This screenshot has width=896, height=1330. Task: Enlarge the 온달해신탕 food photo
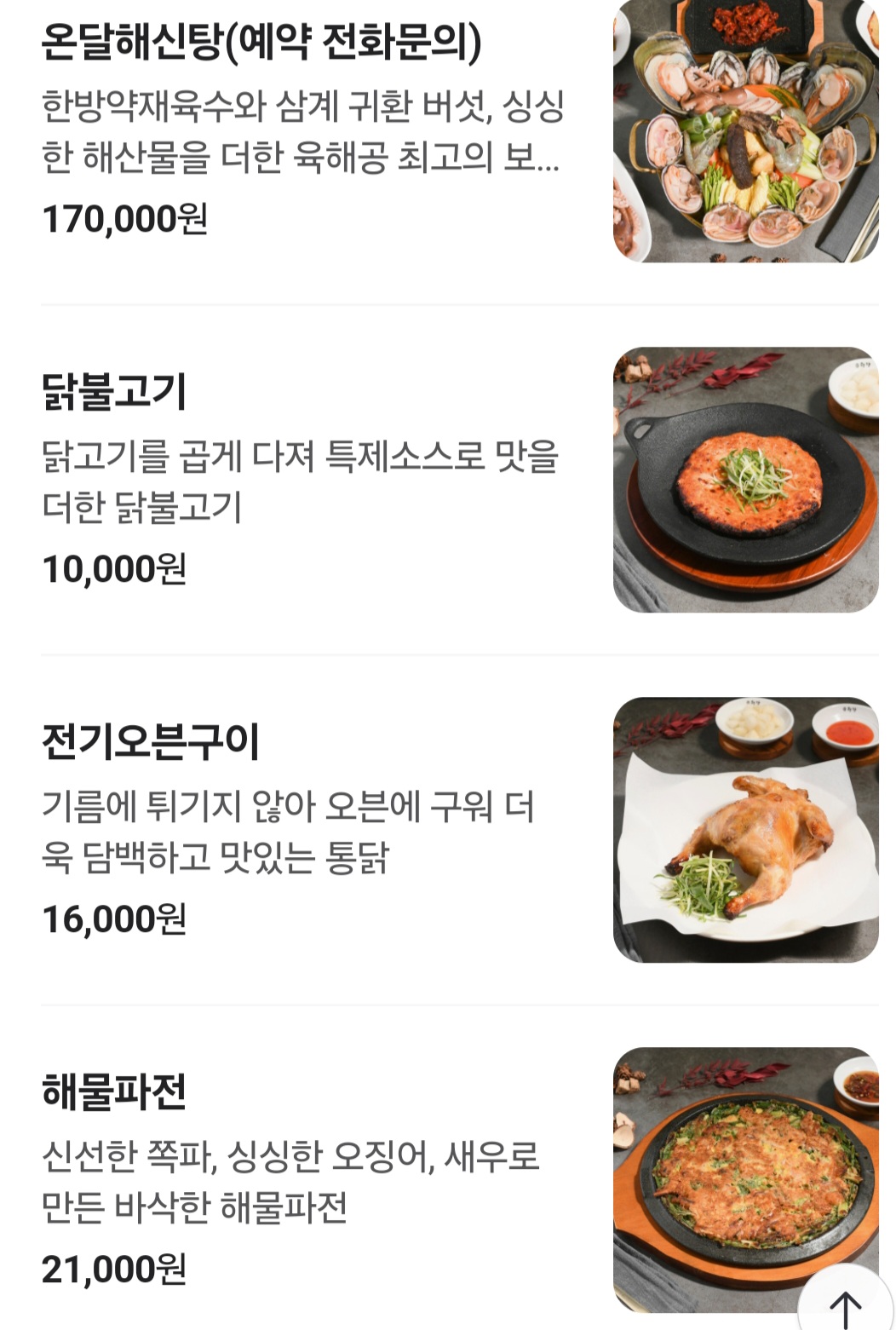tap(745, 130)
